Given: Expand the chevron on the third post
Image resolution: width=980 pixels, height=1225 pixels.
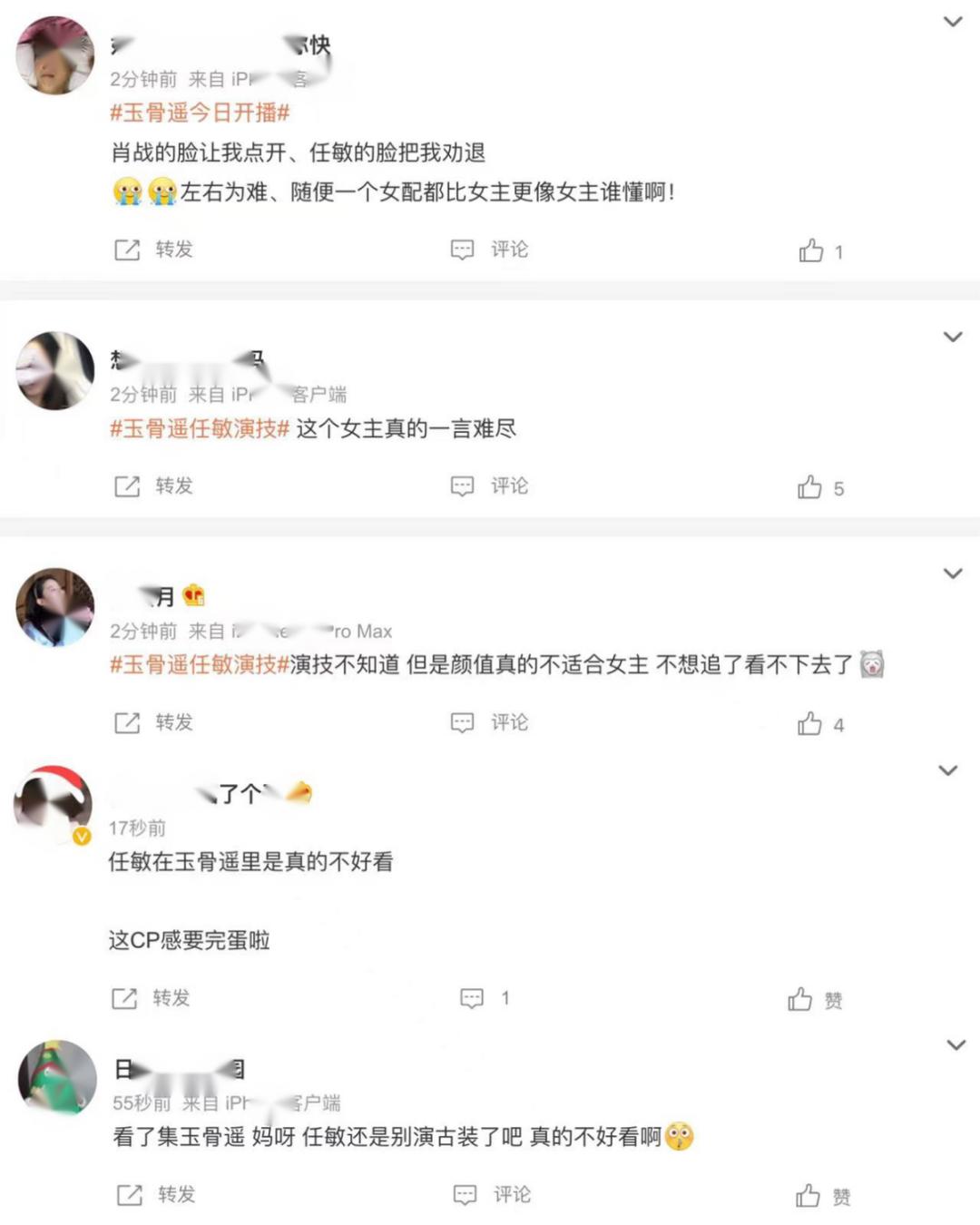Looking at the screenshot, I should click(x=952, y=573).
